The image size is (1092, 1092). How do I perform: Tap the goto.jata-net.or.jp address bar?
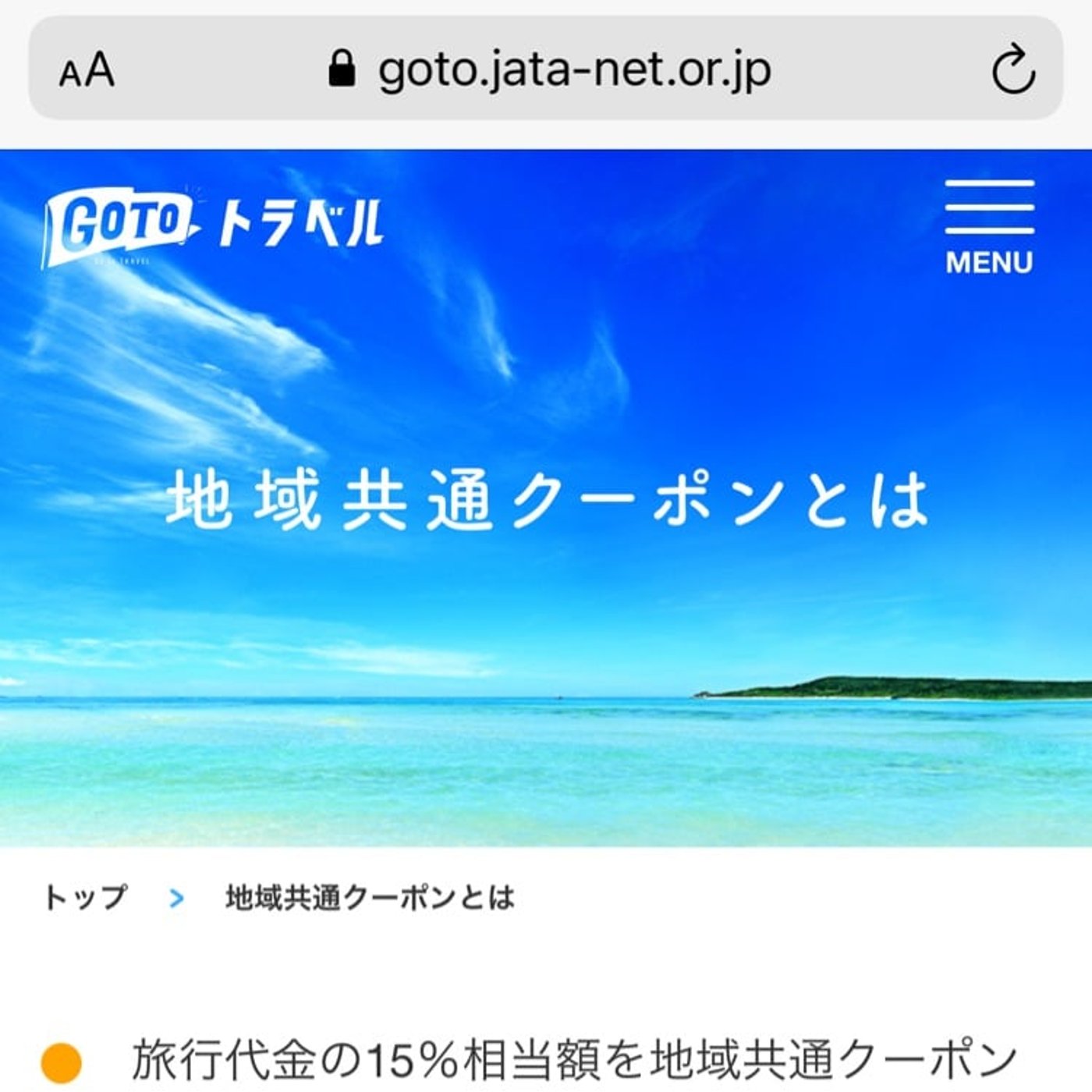click(x=549, y=70)
